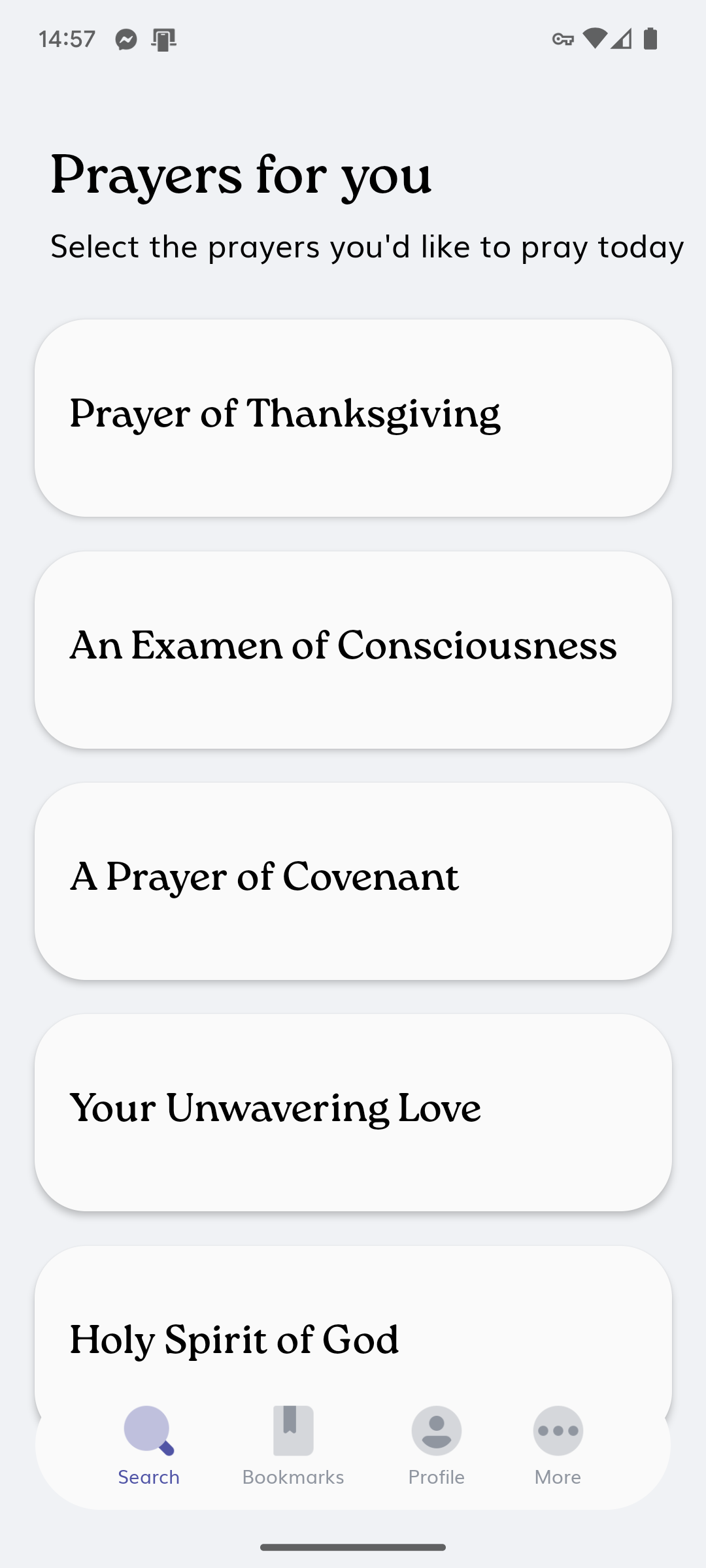Tap the key icon in the status bar

pos(563,39)
